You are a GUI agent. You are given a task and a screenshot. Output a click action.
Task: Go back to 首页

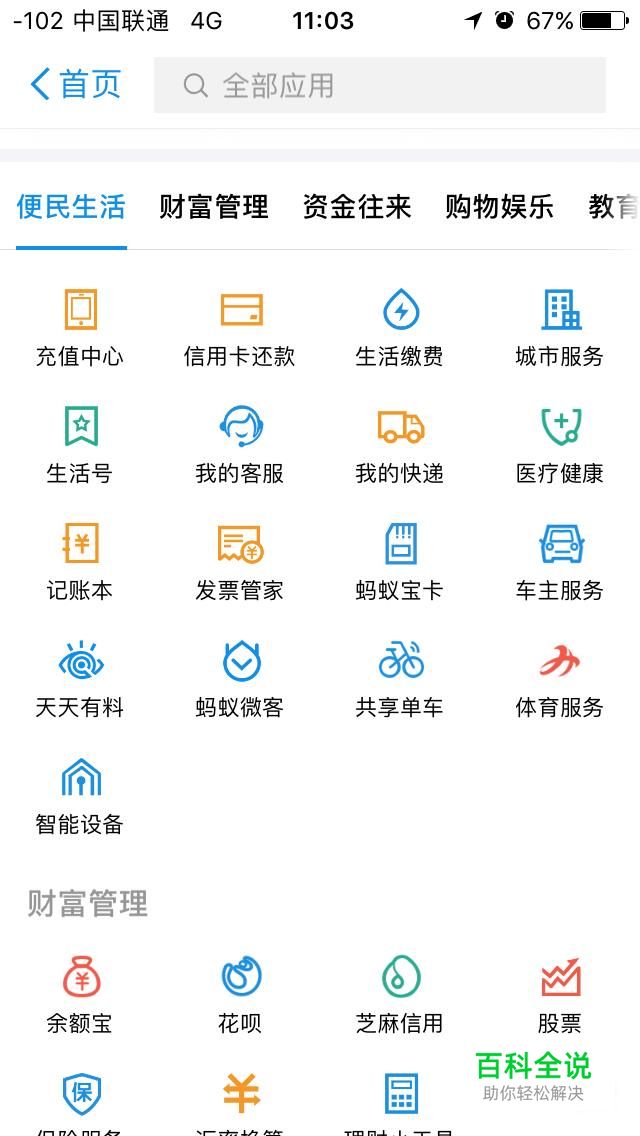coord(76,85)
